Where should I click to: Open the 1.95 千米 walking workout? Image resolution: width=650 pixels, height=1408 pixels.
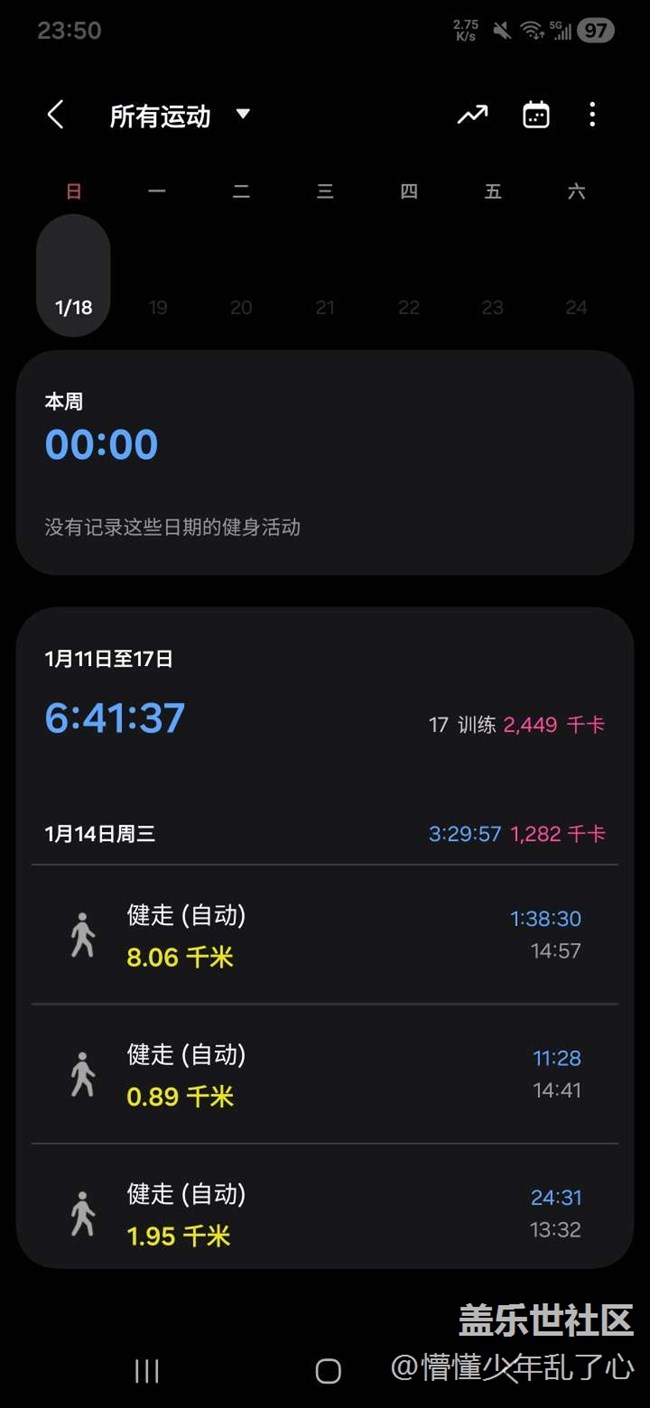(325, 1213)
